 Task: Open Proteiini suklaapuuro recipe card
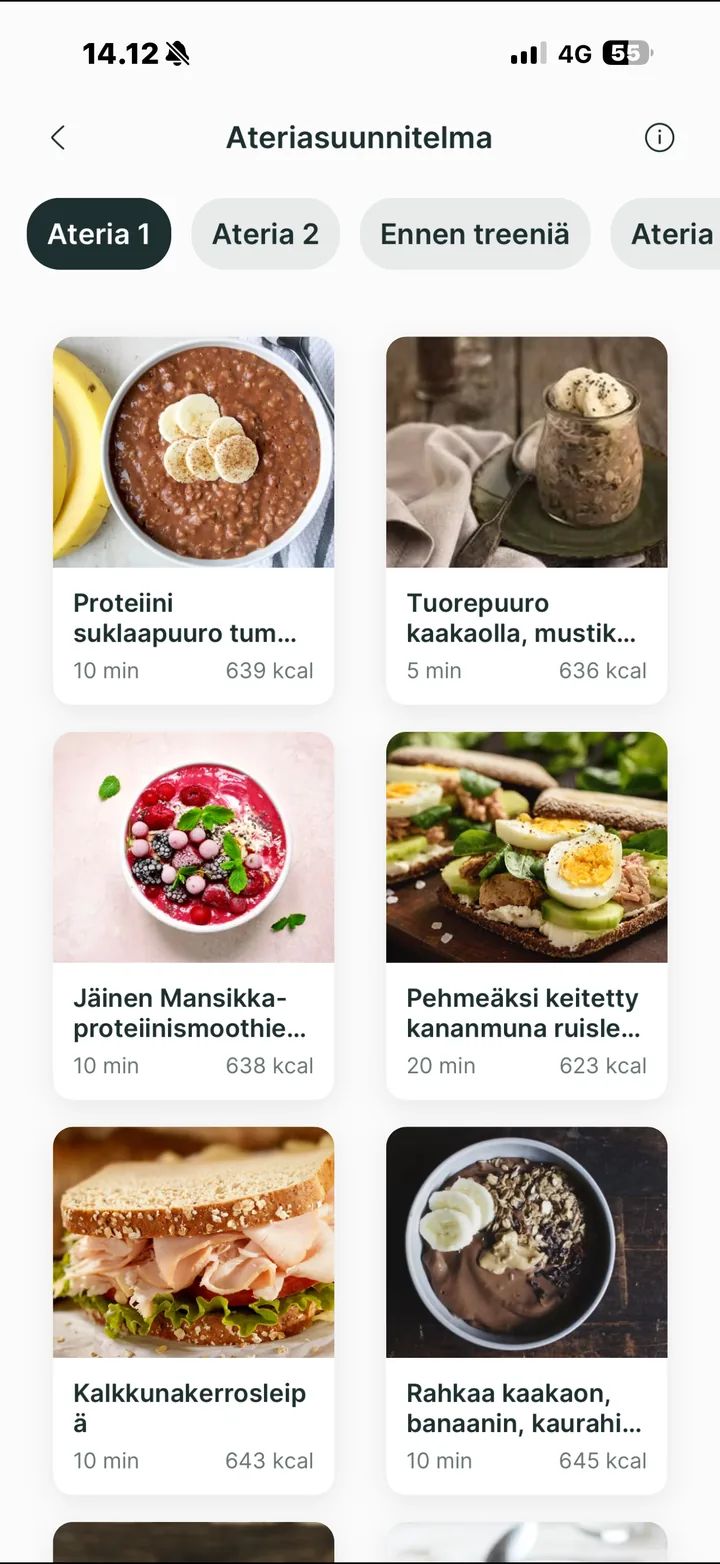click(193, 520)
